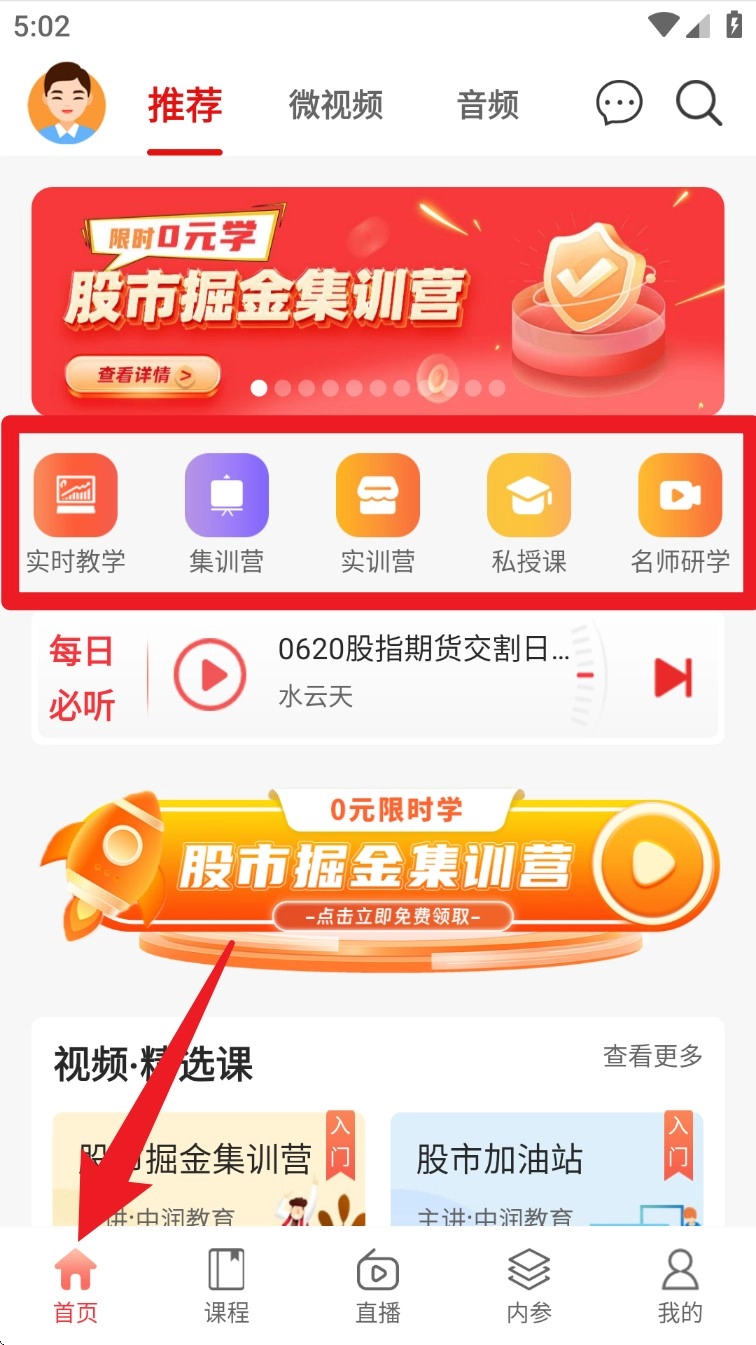The image size is (756, 1345).
Task: Open the 股市加油站 course card
Action: (546, 1170)
